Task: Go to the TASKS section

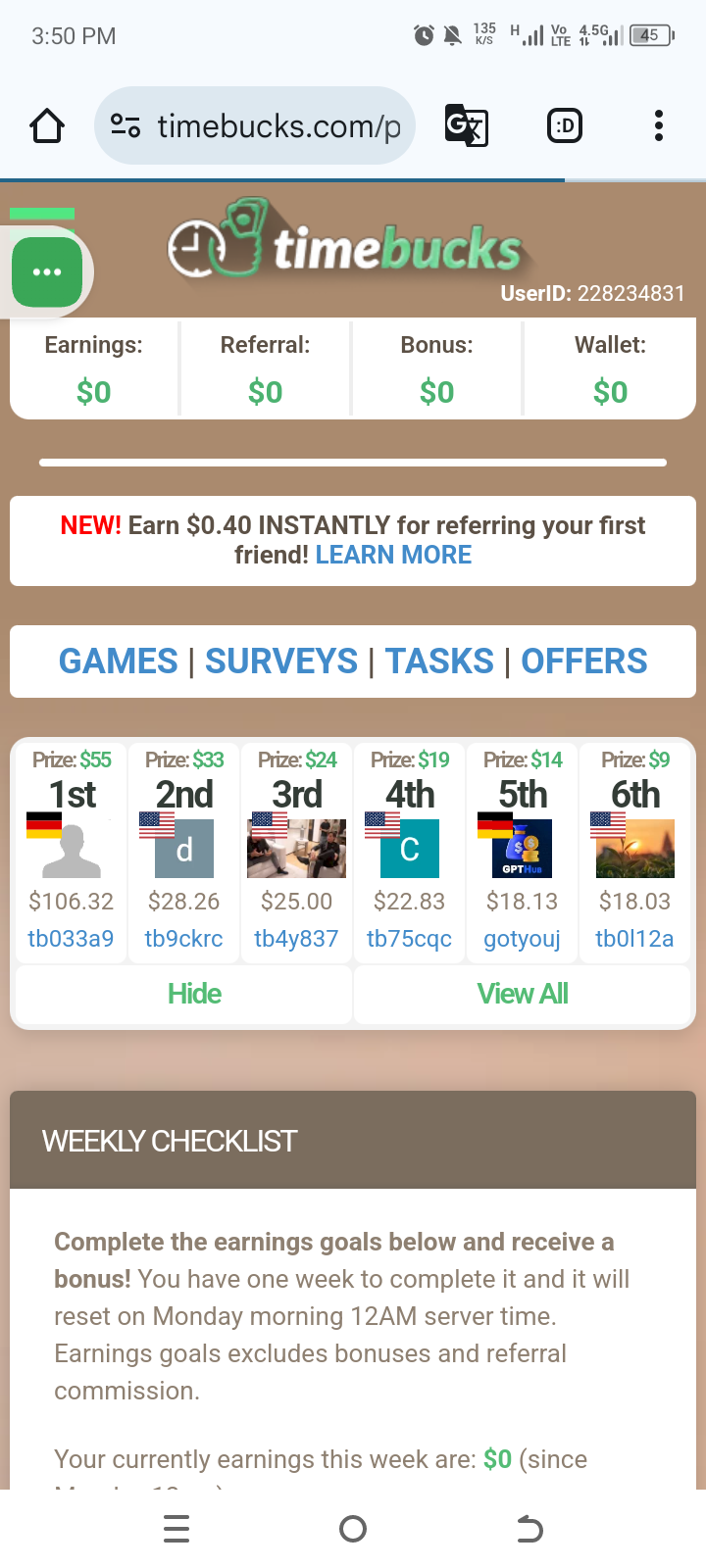Action: click(439, 661)
